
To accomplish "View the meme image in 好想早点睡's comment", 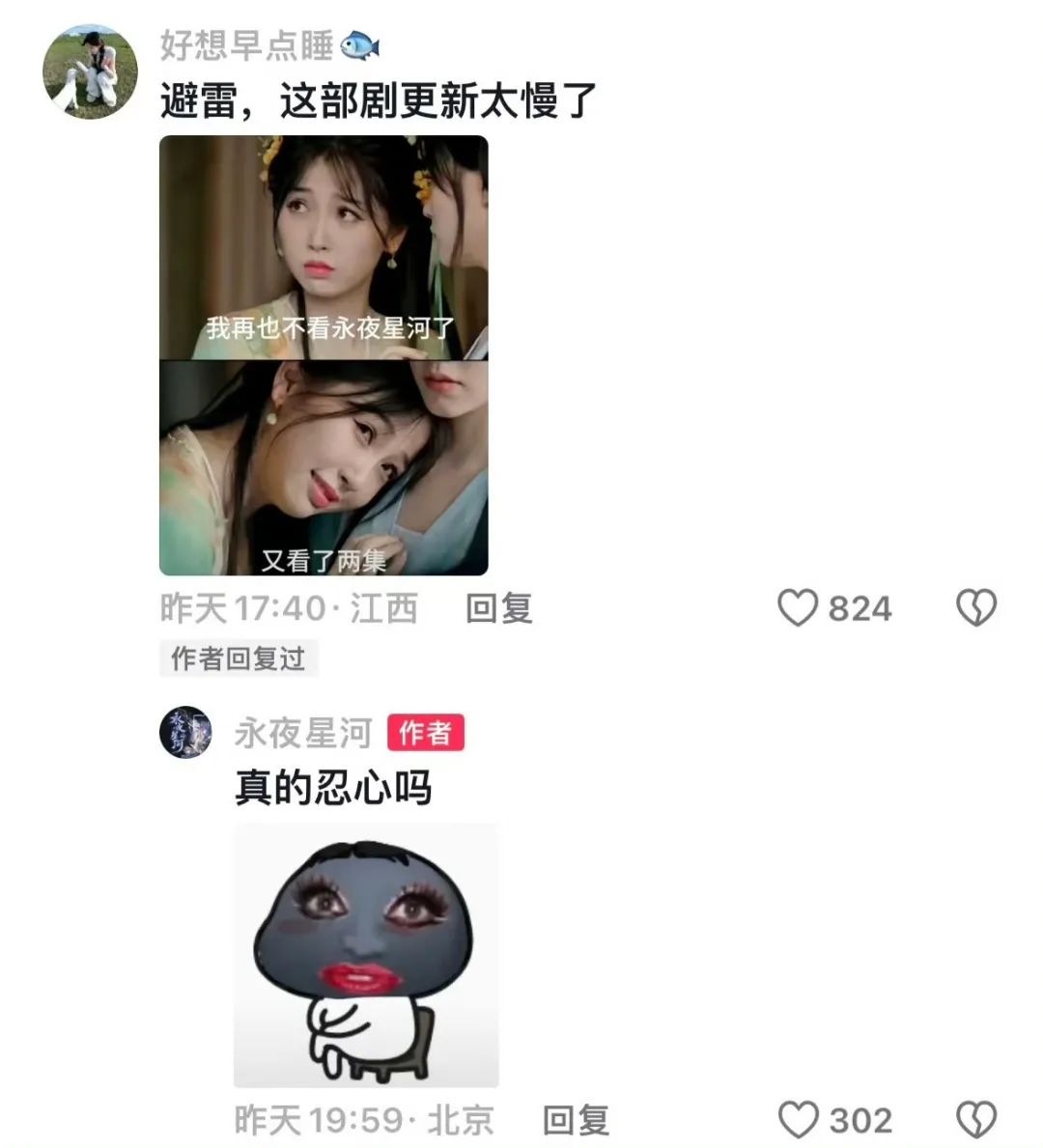I will point(324,355).
